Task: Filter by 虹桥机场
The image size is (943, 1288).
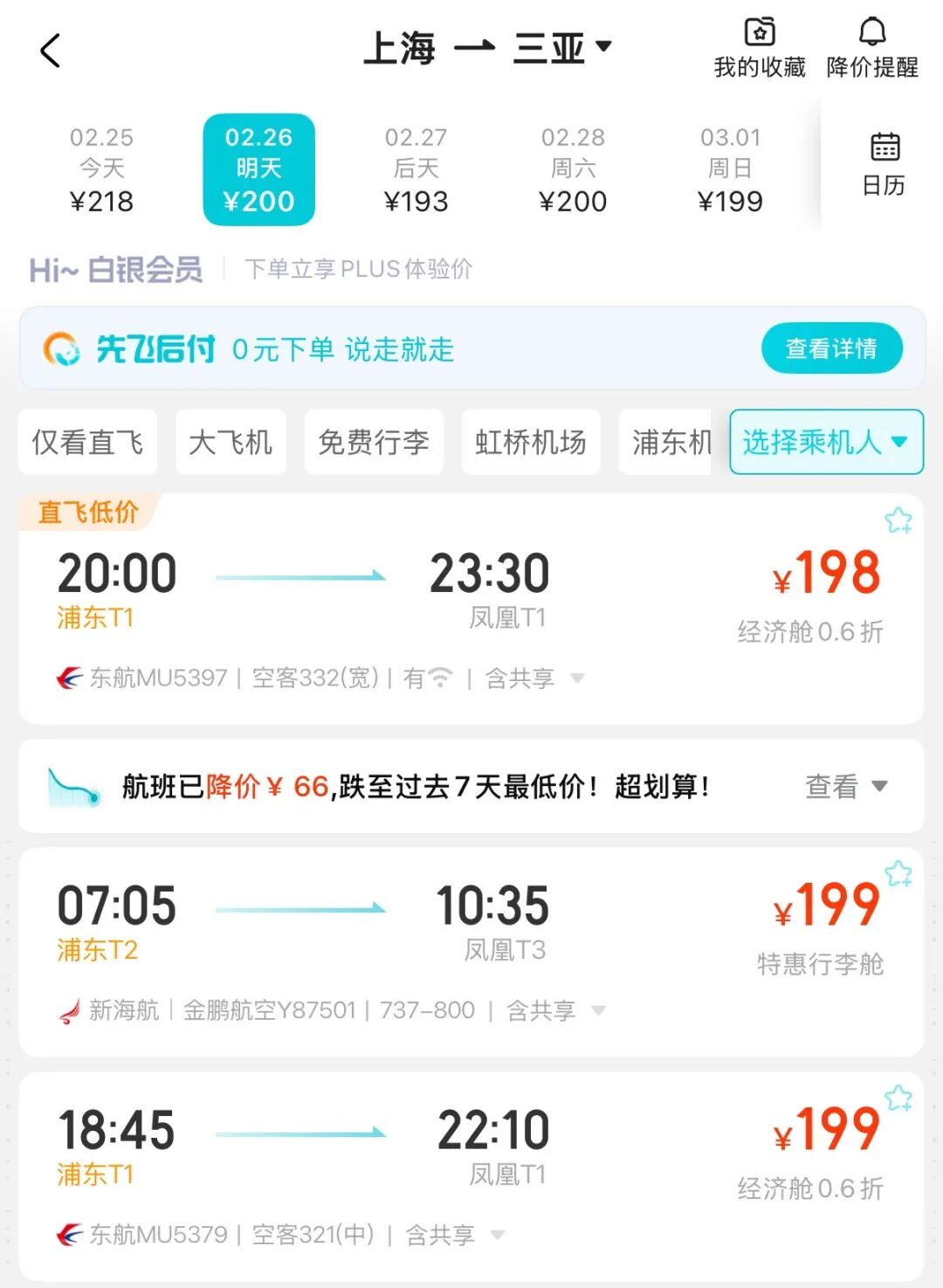Action: (530, 442)
